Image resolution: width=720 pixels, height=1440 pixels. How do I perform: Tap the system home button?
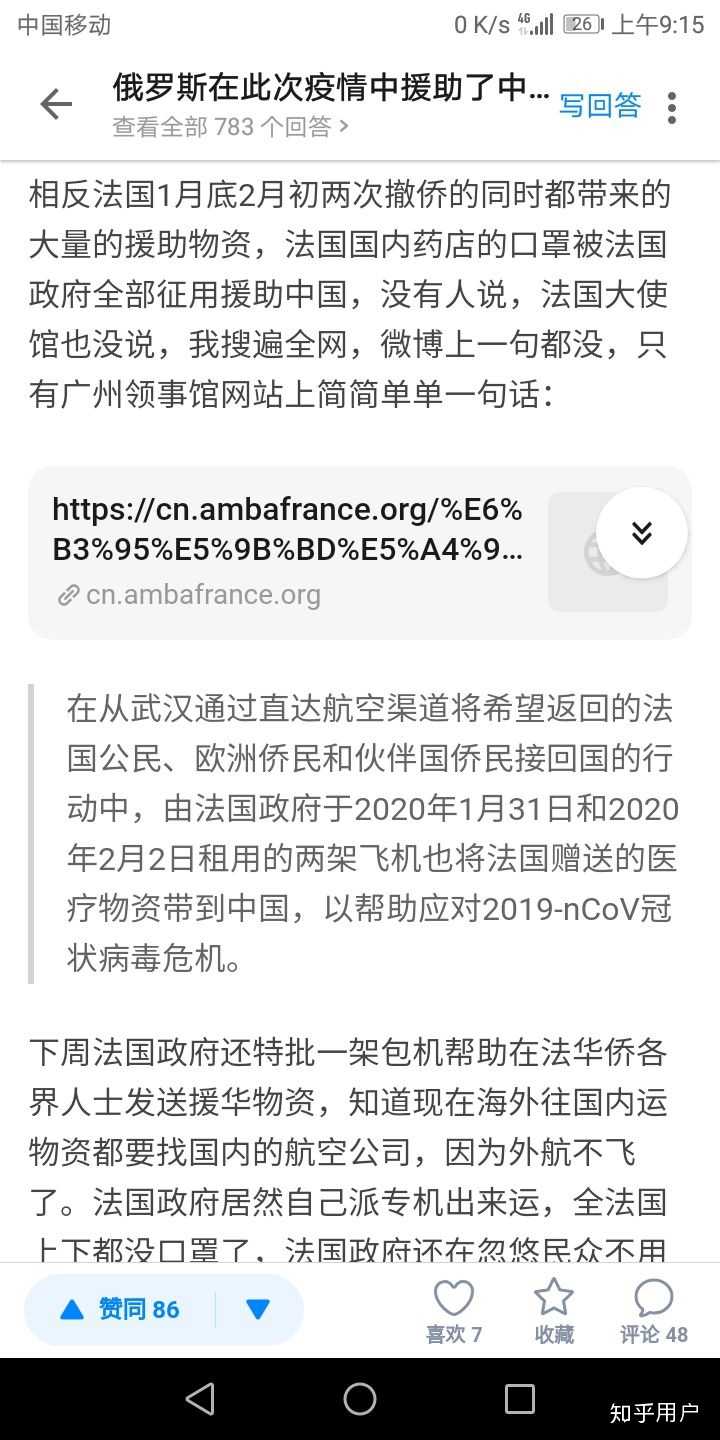[x=360, y=1399]
